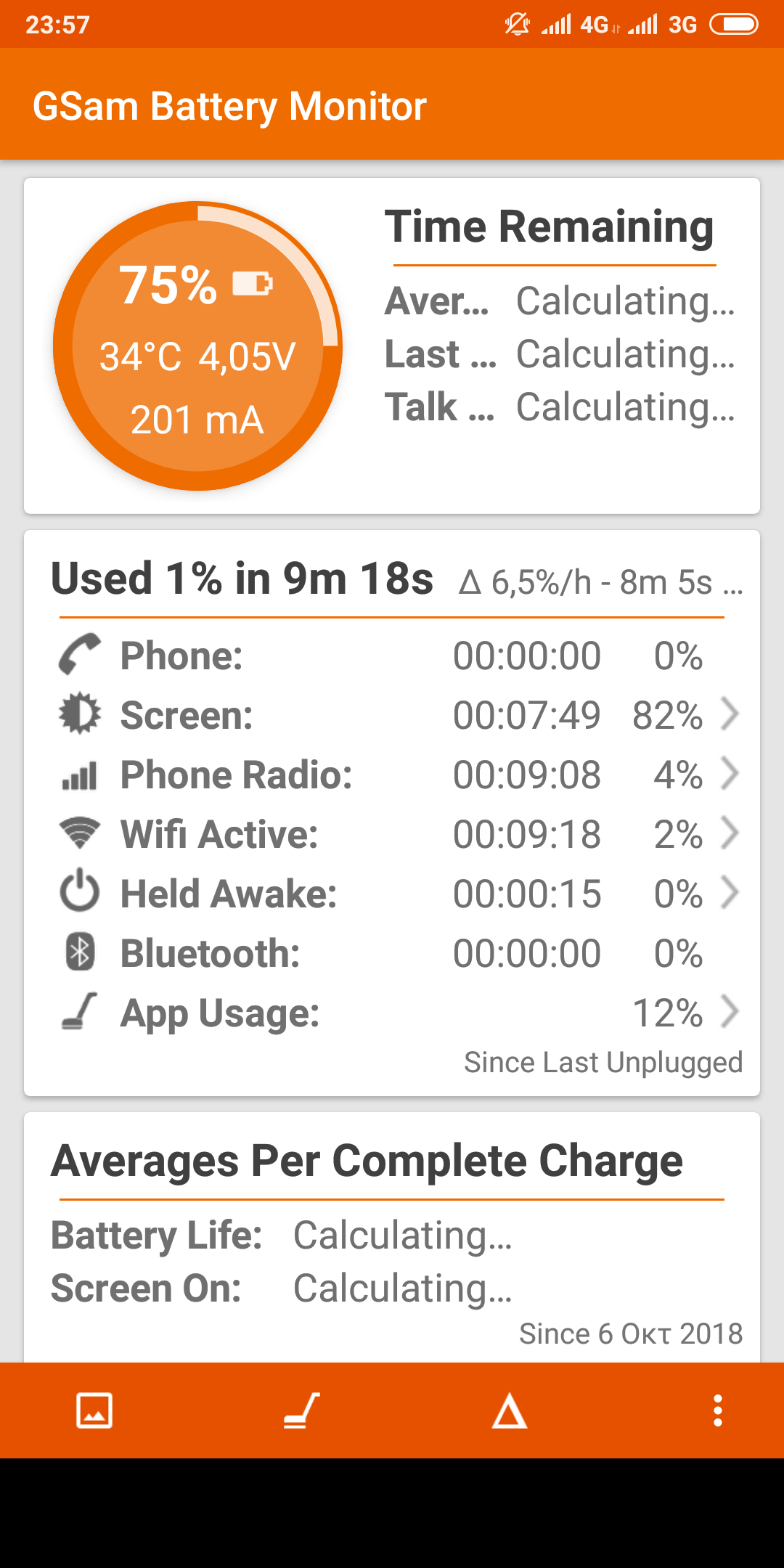
Task: Tap the chart icon in bottom toolbar
Action: click(x=94, y=1410)
